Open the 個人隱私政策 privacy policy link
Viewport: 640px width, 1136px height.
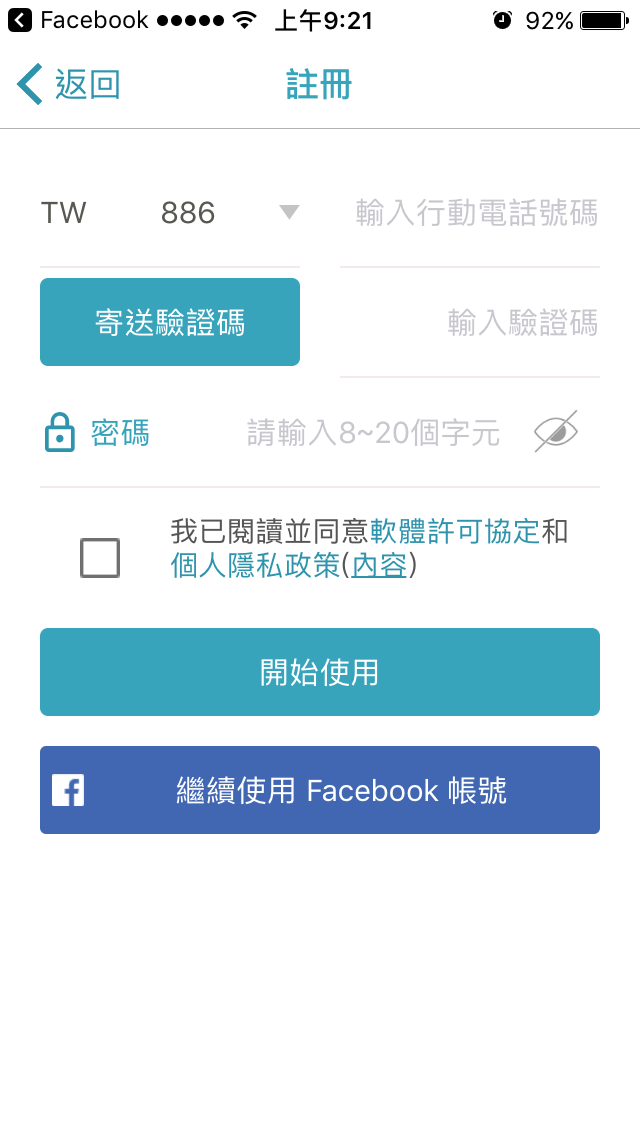(x=255, y=566)
